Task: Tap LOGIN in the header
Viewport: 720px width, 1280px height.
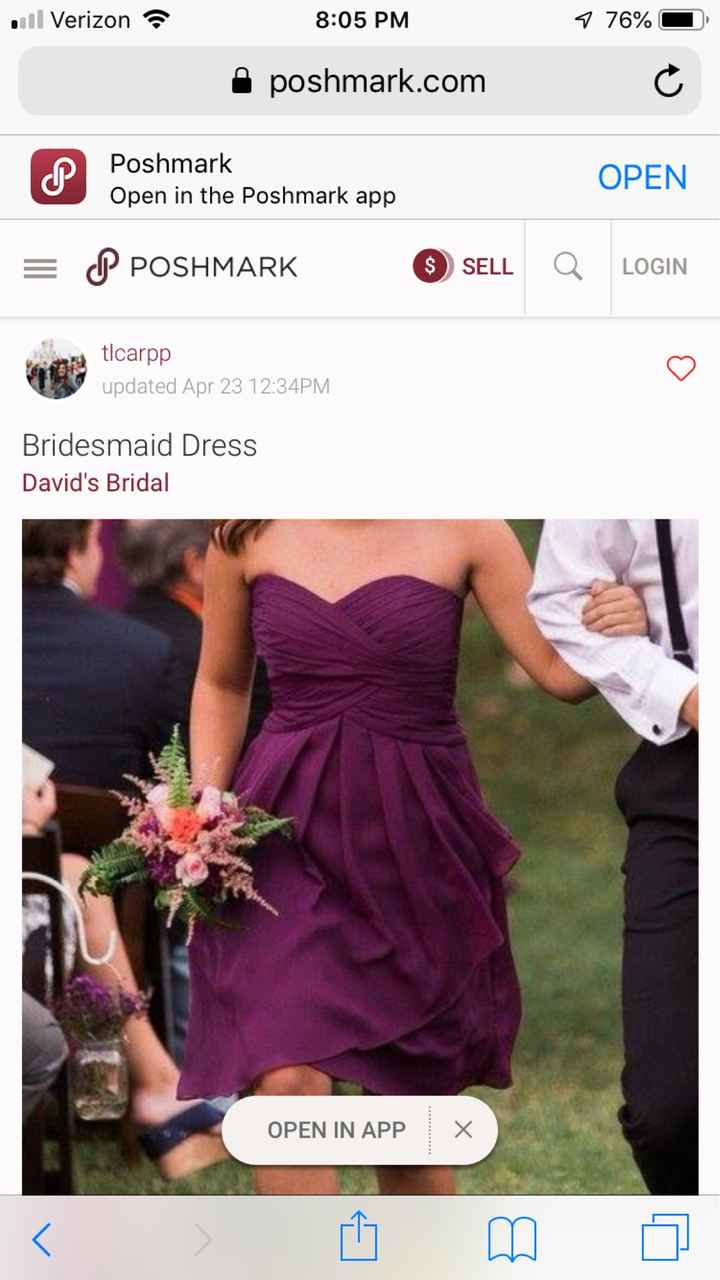Action: (x=655, y=267)
